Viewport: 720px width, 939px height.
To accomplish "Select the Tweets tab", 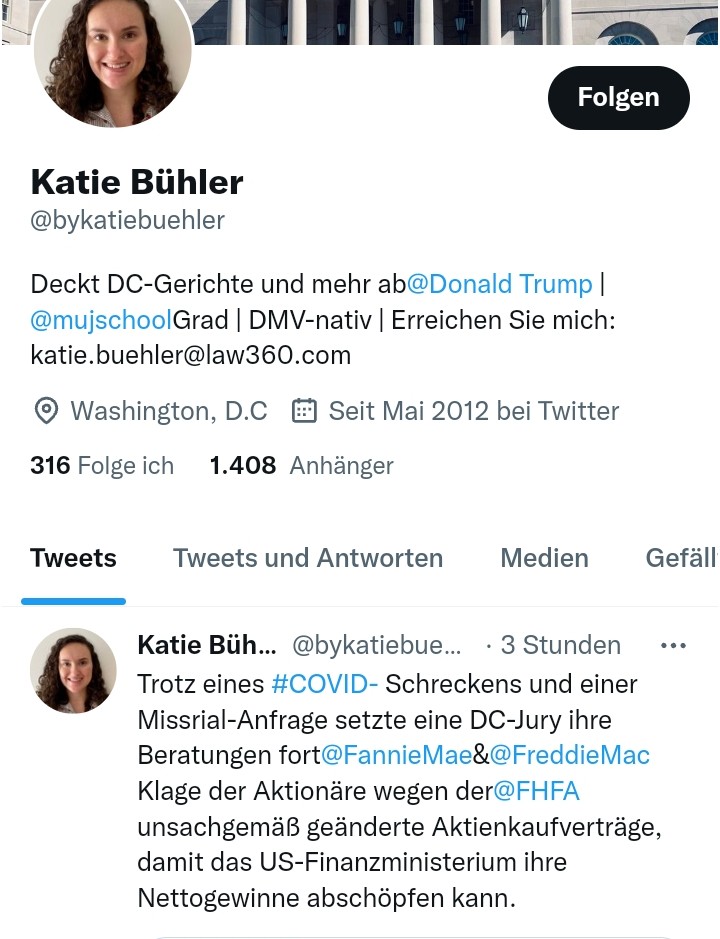I will 73,558.
